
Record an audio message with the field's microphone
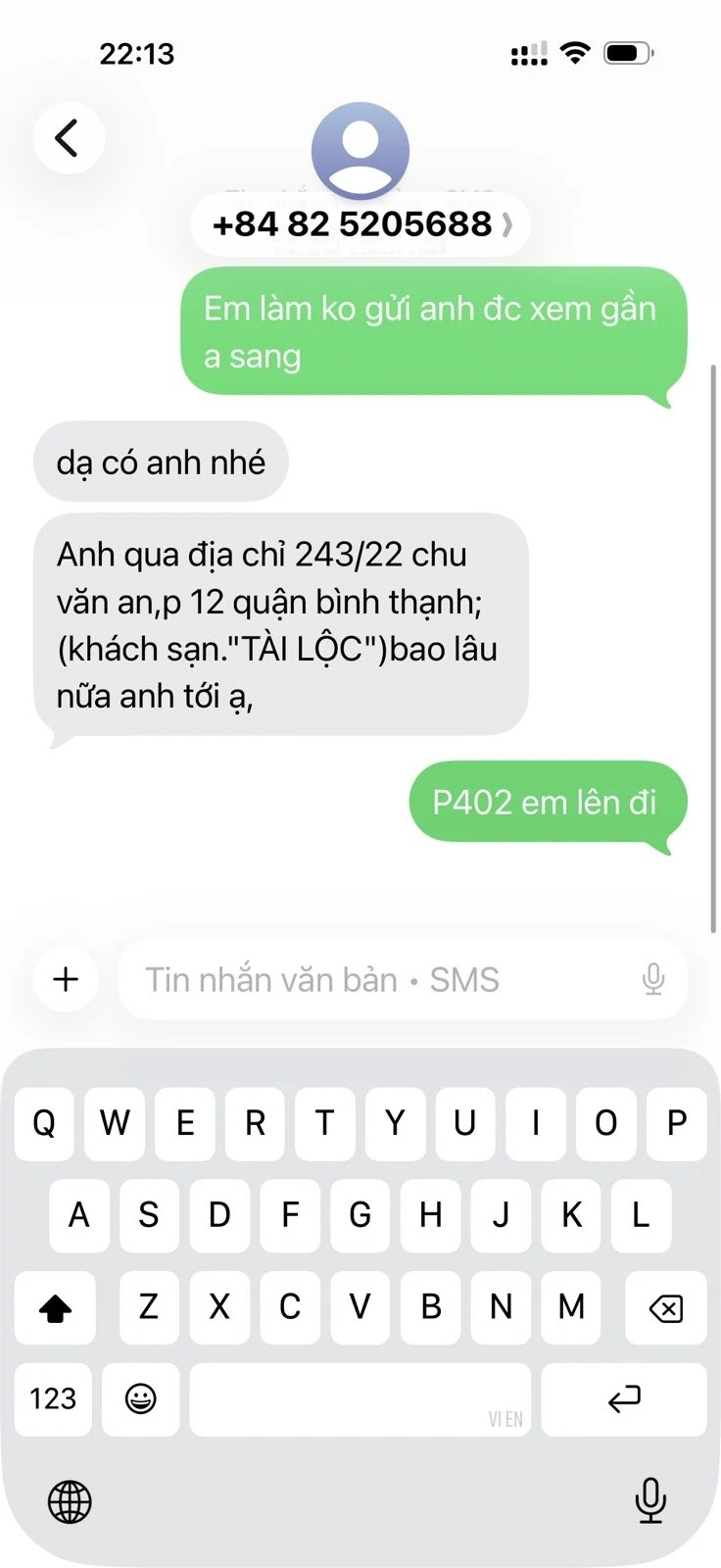point(653,980)
